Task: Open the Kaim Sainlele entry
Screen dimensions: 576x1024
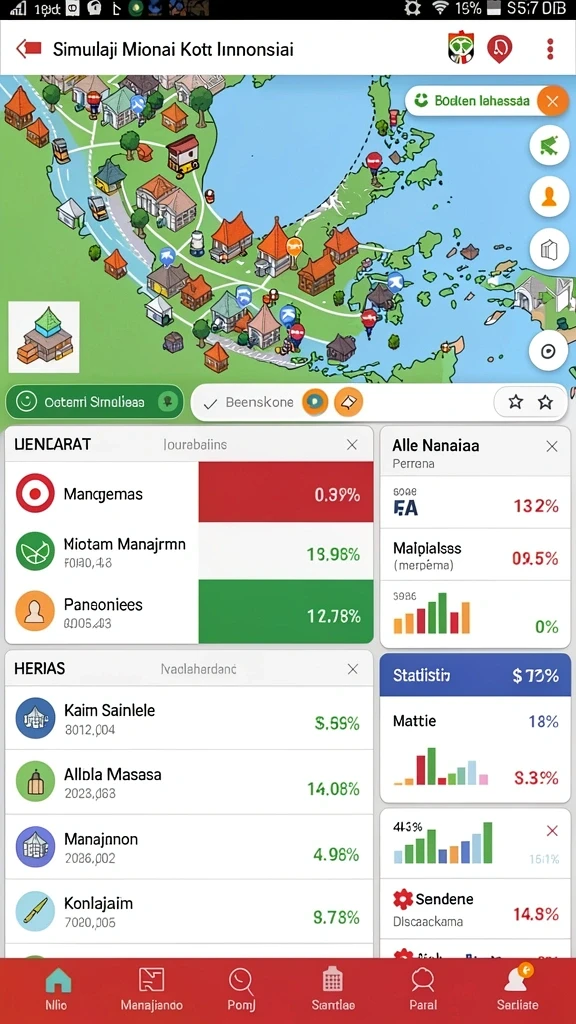Action: (x=189, y=718)
